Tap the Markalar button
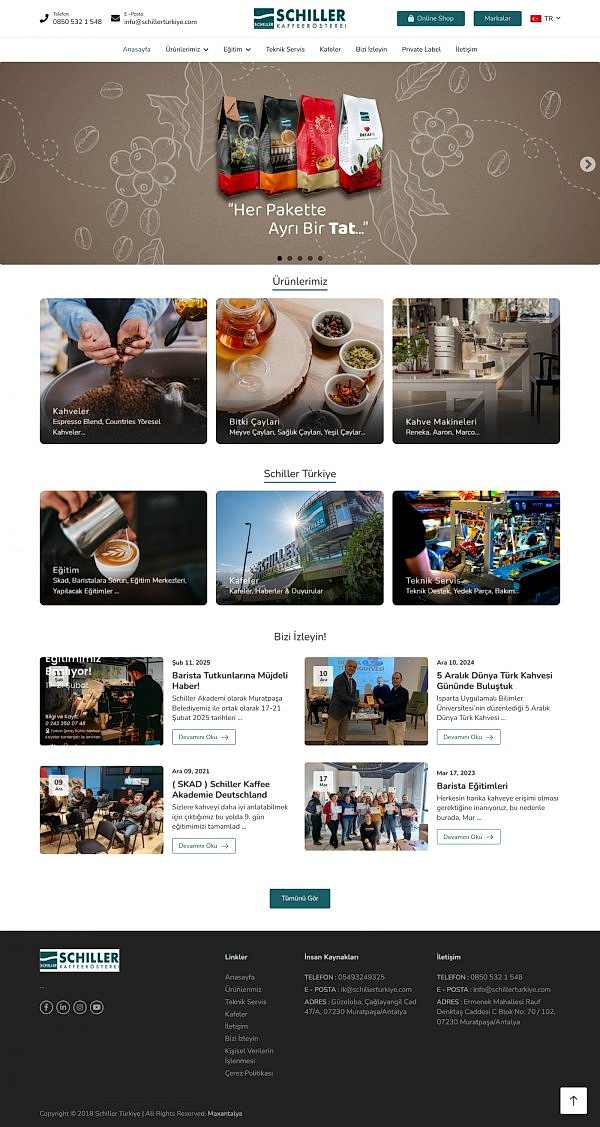This screenshot has height=1127, width=600. click(x=497, y=18)
